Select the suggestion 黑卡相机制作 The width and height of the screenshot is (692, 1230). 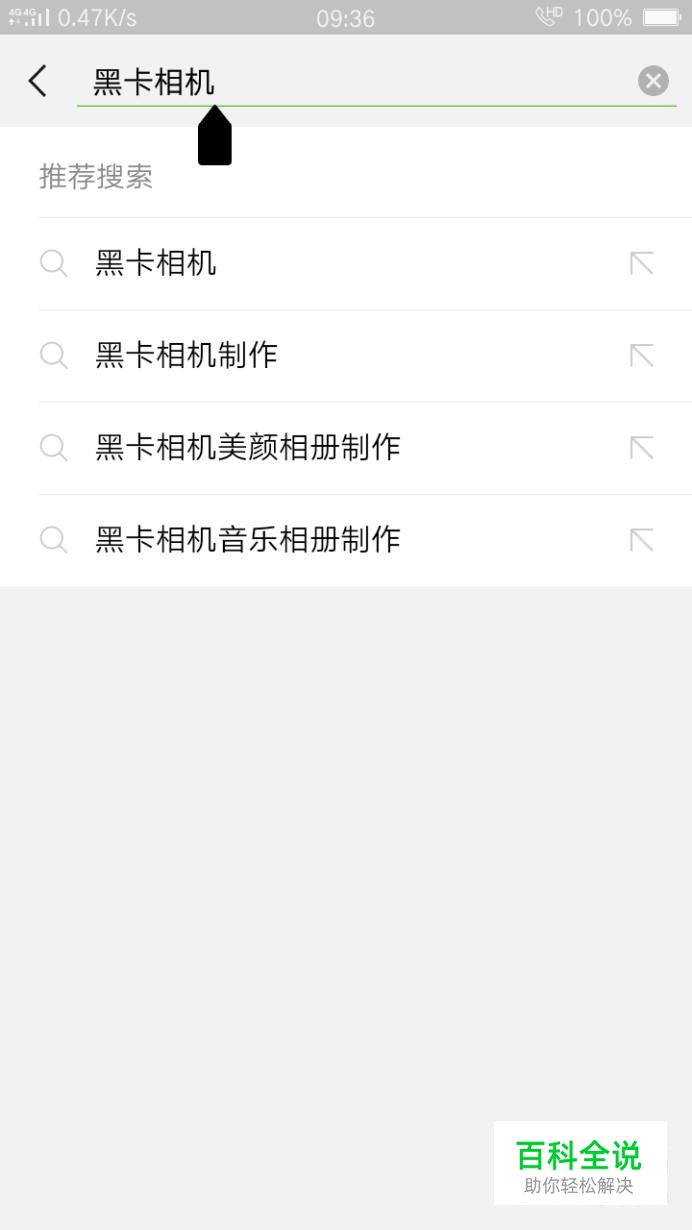(346, 356)
